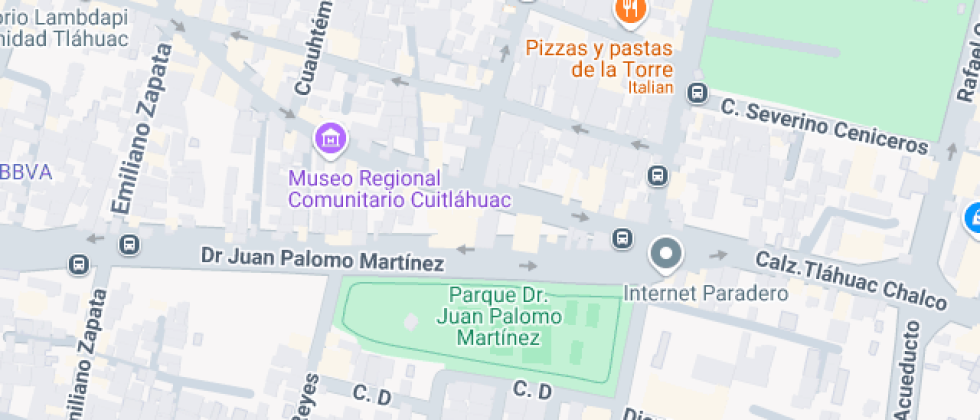Select the bus stop beside C. Severino Ceniceros
This screenshot has height=420, width=980.
(697, 94)
